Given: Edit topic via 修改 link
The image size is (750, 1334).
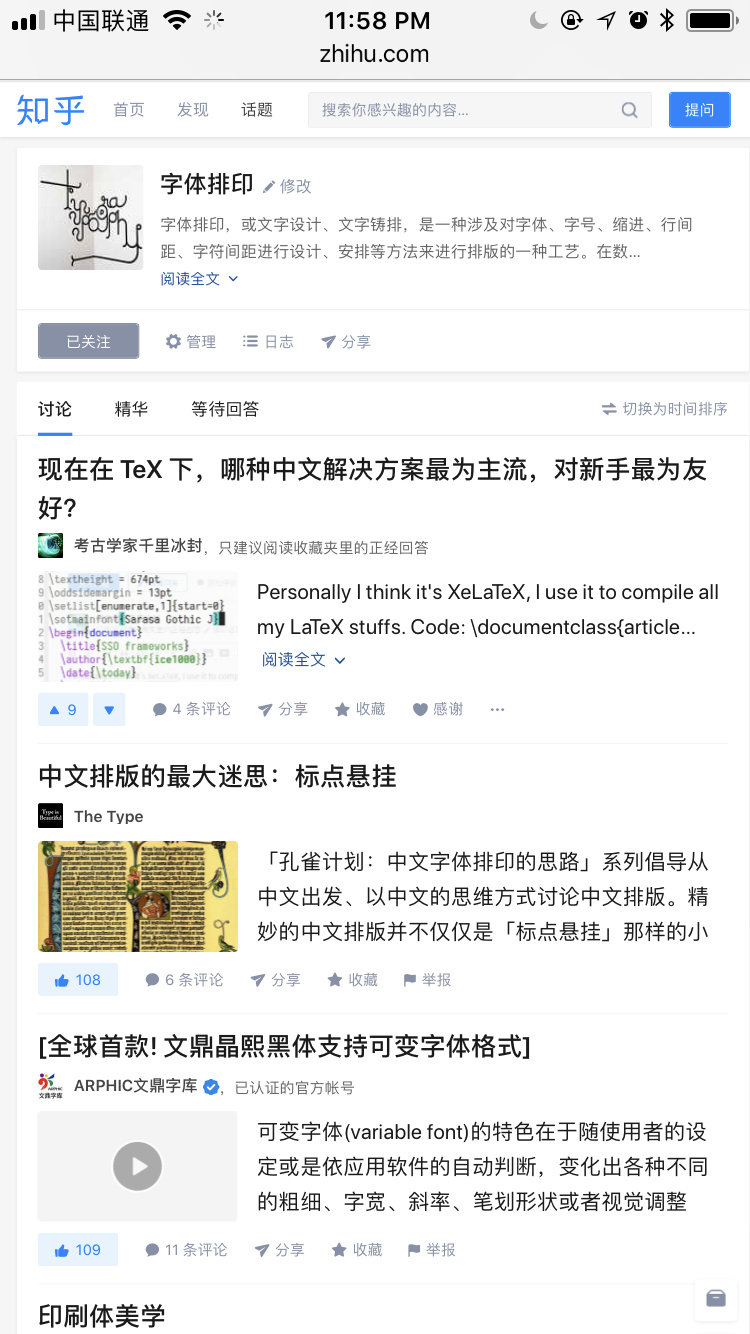Looking at the screenshot, I should pos(287,186).
